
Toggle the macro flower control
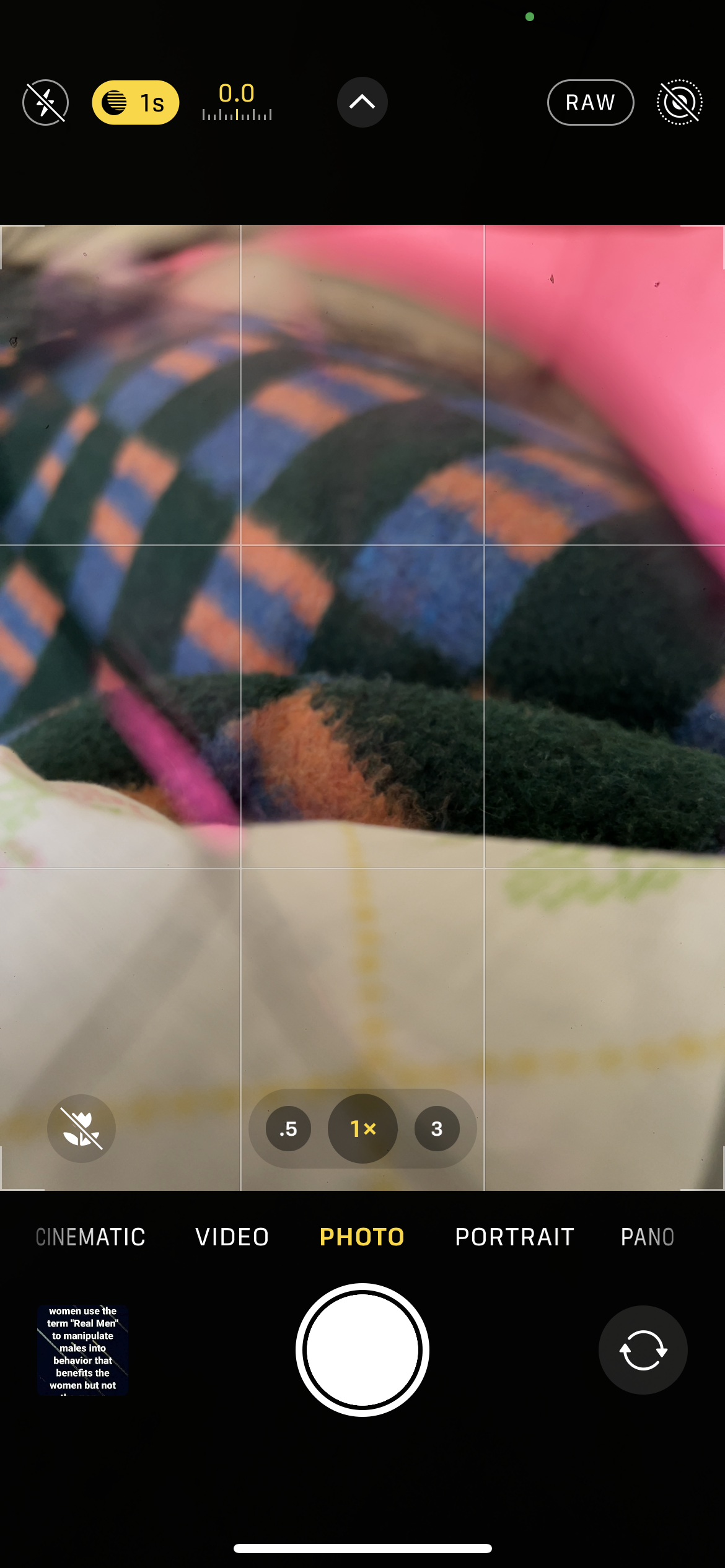click(x=81, y=1128)
